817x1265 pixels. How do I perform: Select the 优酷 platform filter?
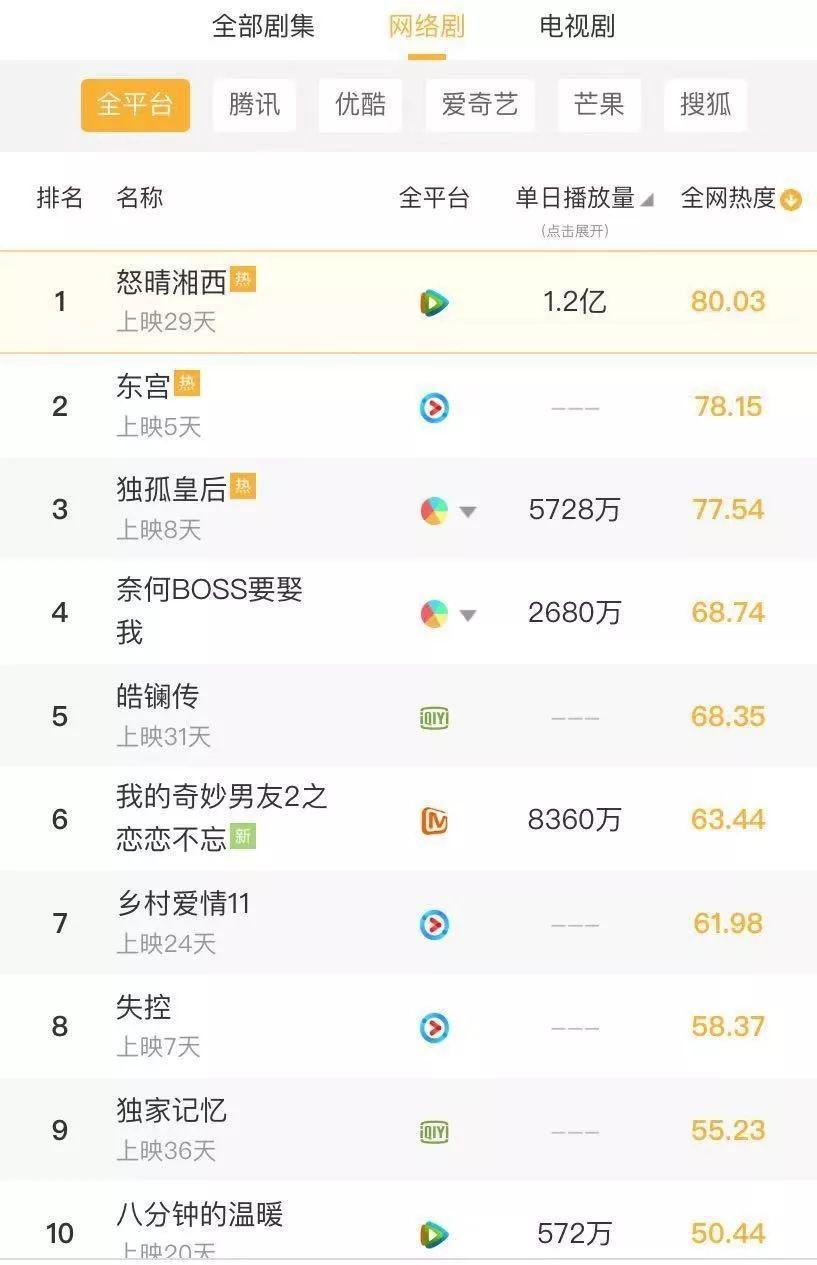point(360,105)
